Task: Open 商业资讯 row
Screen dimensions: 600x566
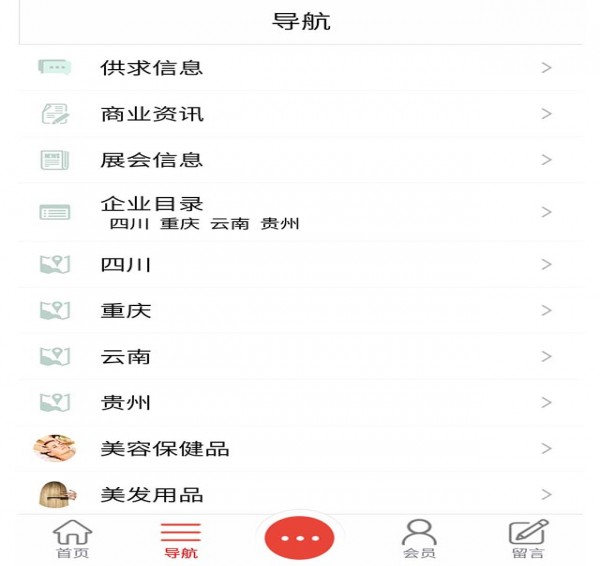Action: click(x=300, y=114)
